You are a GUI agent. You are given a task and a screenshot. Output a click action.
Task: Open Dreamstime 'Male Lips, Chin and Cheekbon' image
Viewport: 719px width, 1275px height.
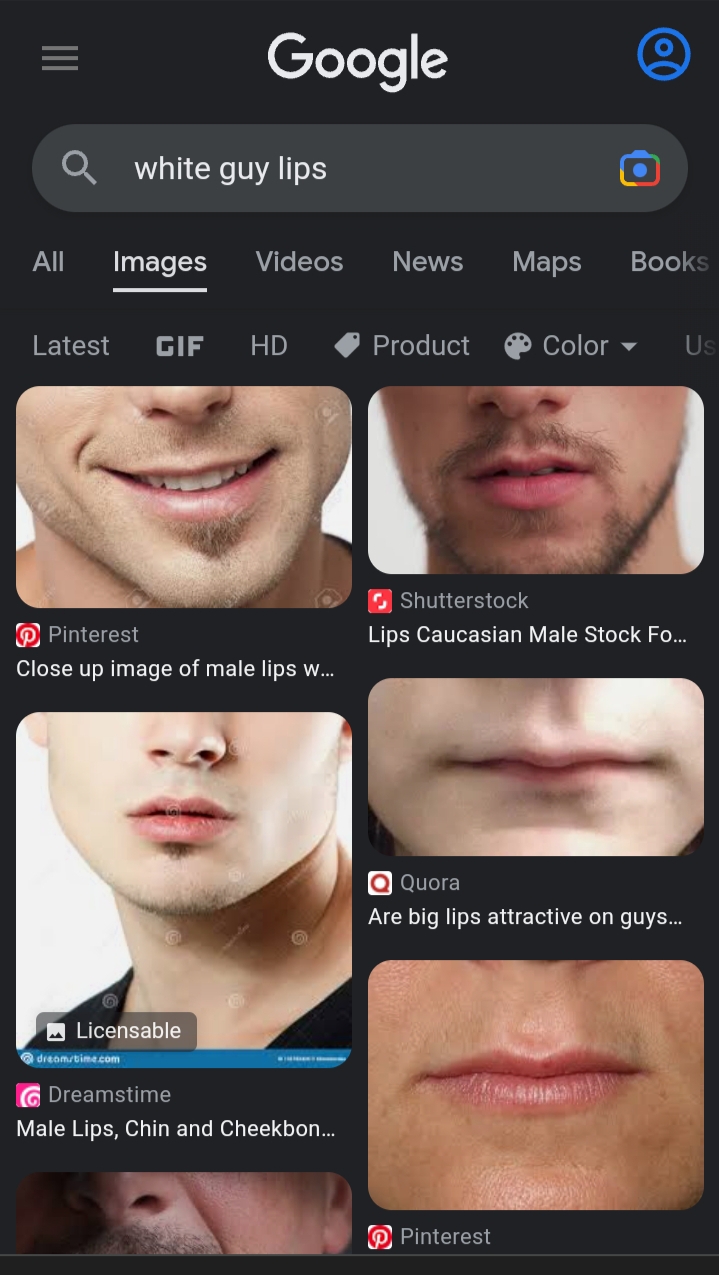pyautogui.click(x=184, y=889)
